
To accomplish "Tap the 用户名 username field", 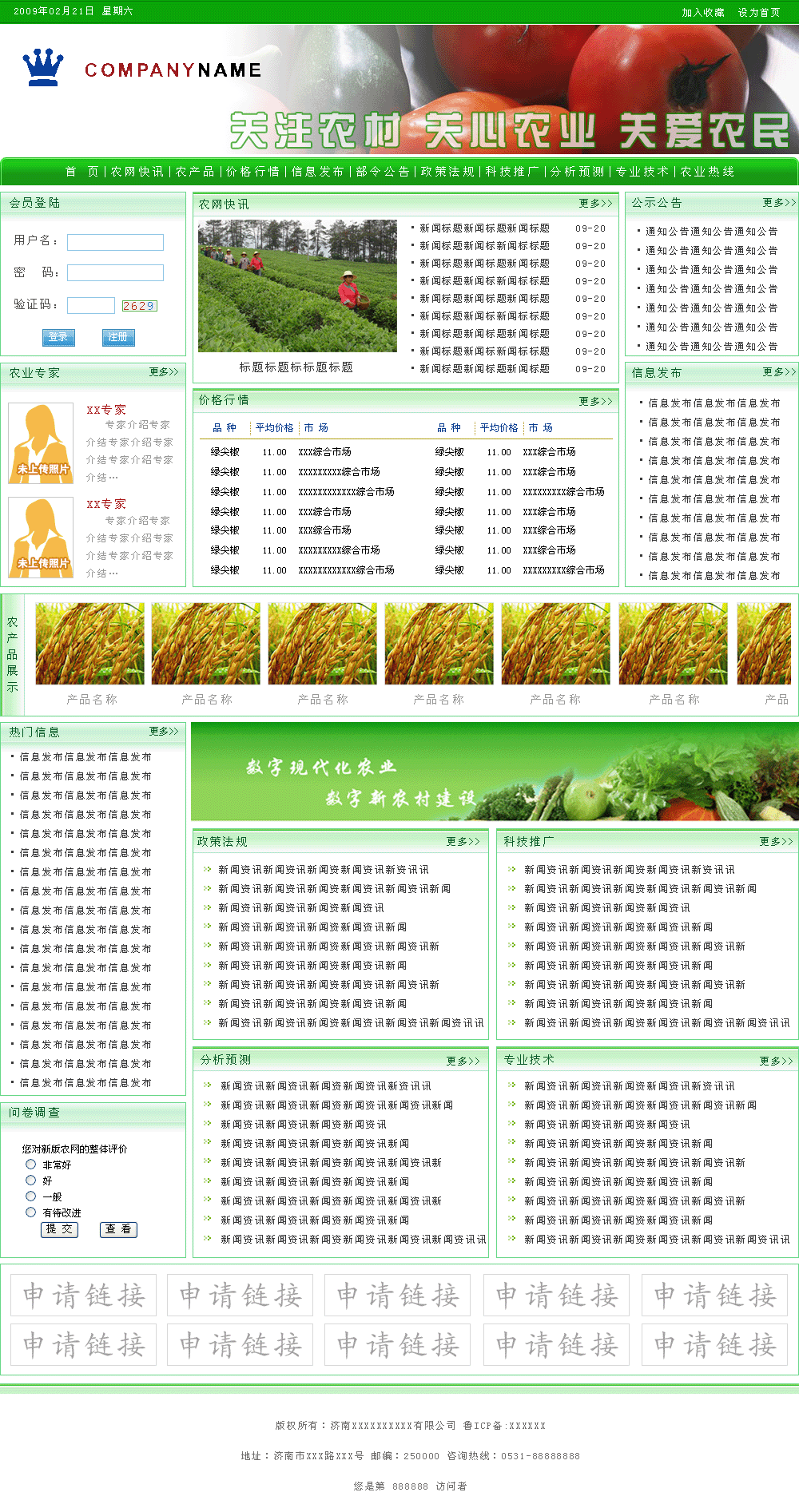I will [115, 242].
